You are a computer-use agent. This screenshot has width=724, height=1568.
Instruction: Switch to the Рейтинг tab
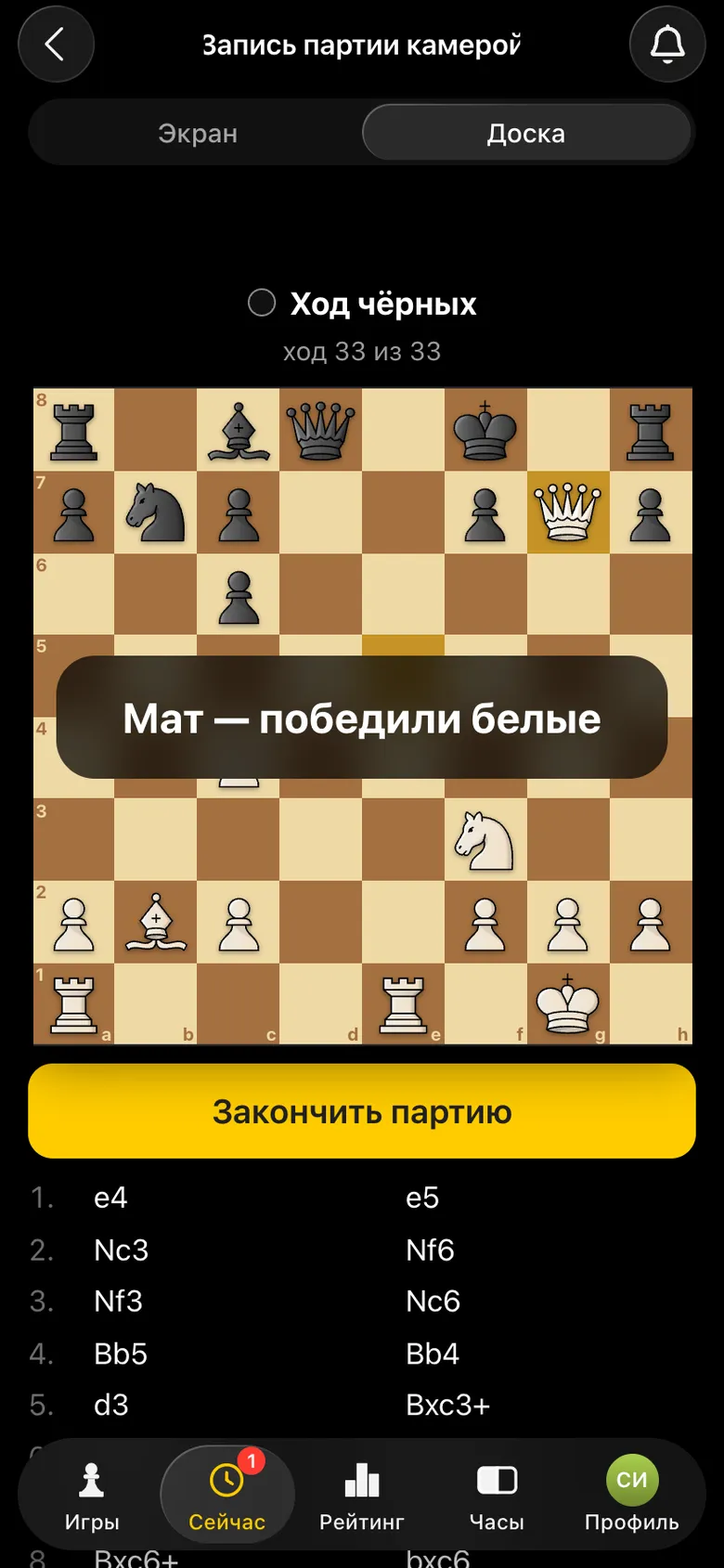(362, 1495)
